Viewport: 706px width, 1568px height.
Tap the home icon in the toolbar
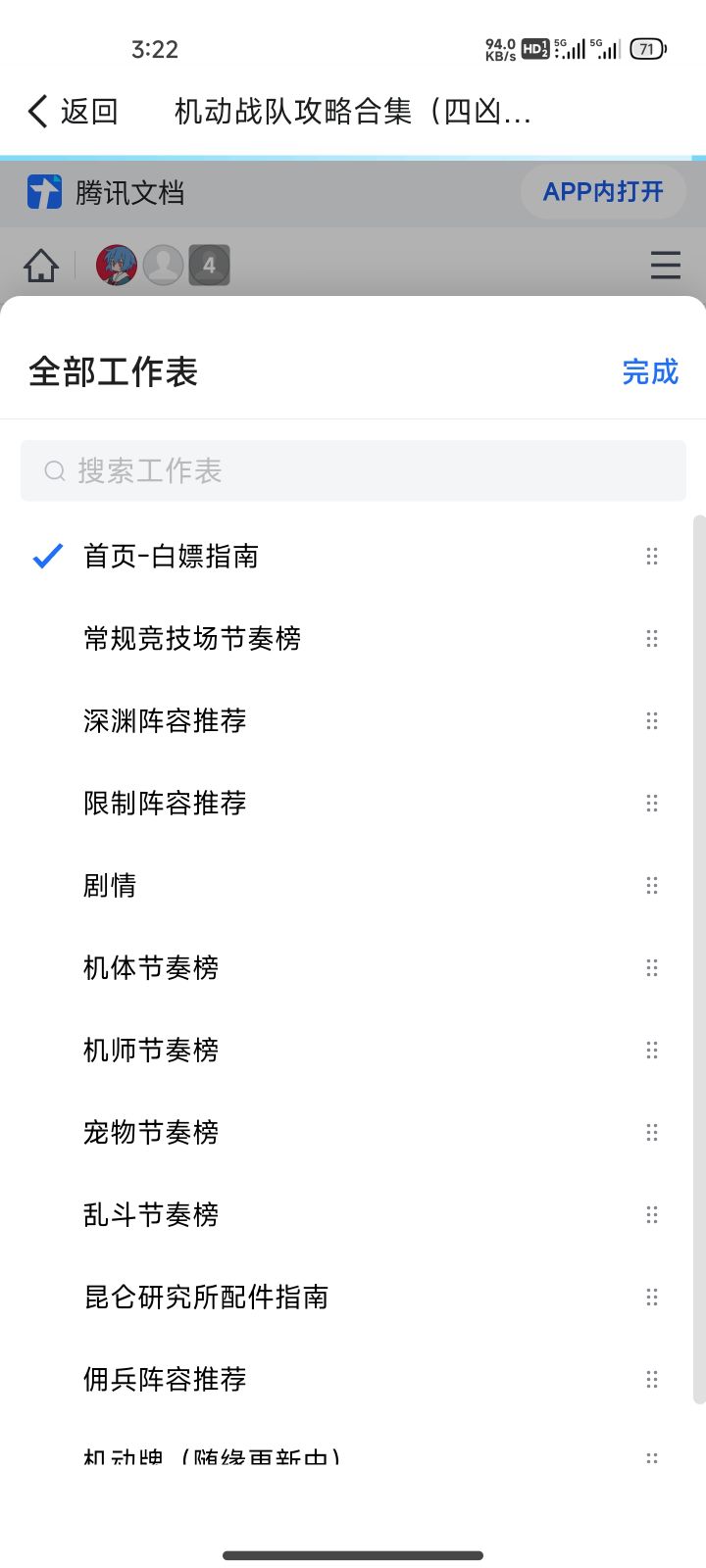pos(41,266)
